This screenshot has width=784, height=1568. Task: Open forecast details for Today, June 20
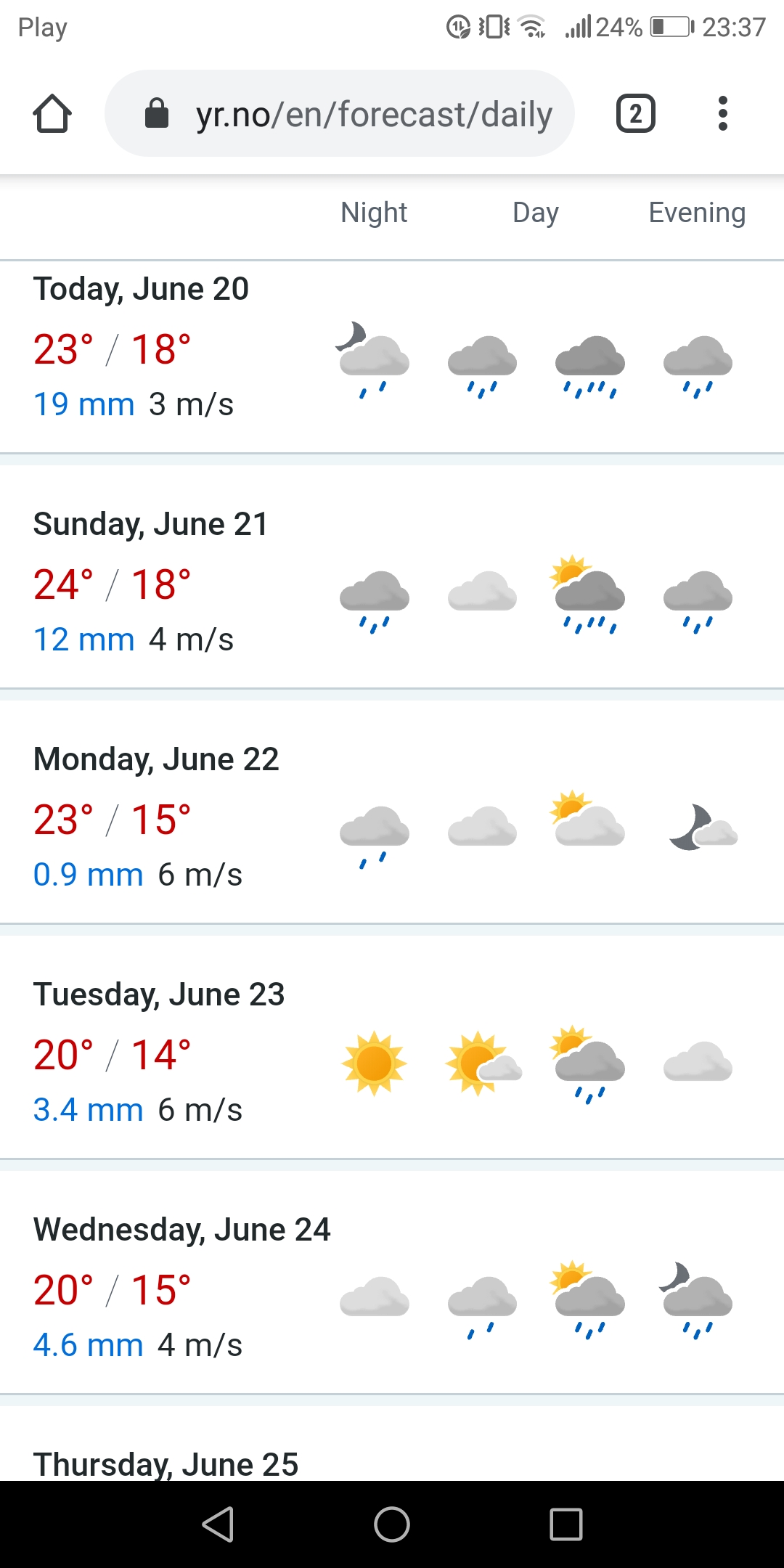click(x=142, y=289)
